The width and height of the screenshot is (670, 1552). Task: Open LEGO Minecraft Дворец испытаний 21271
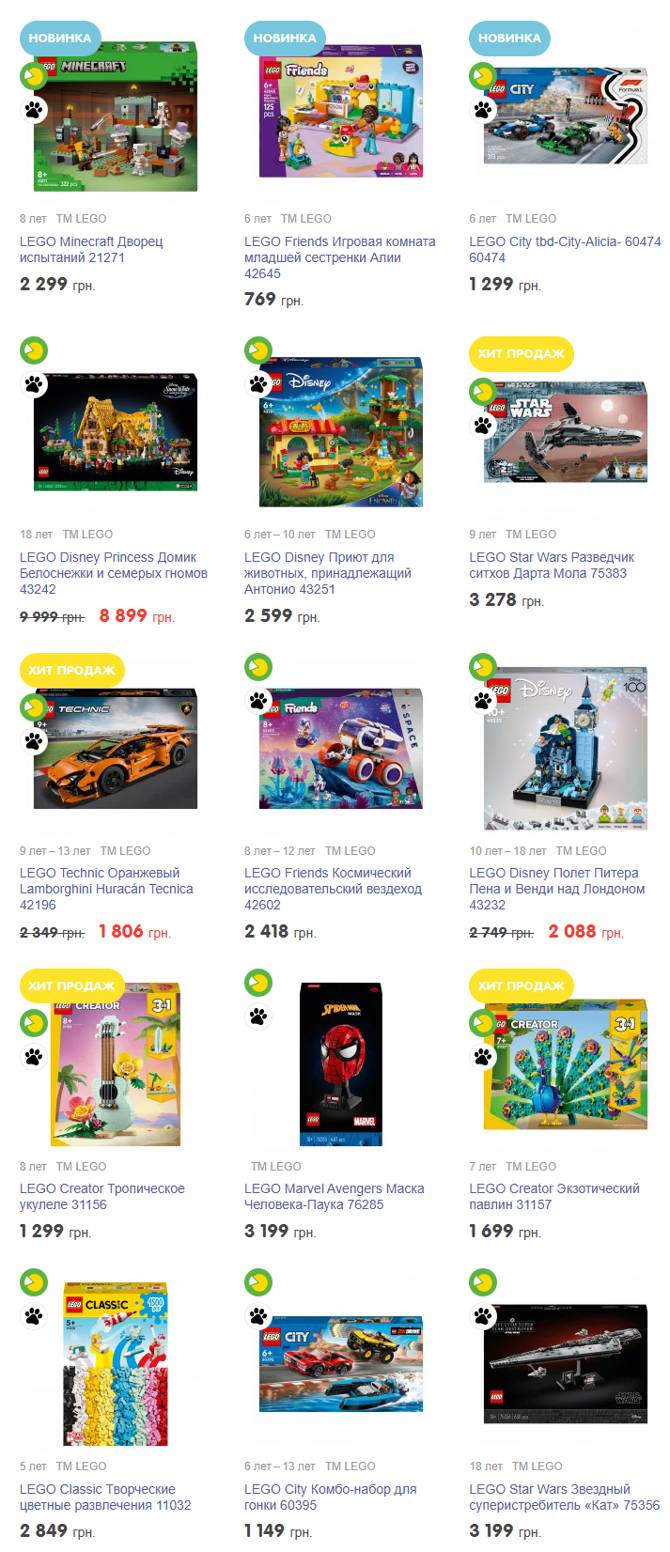[x=91, y=250]
